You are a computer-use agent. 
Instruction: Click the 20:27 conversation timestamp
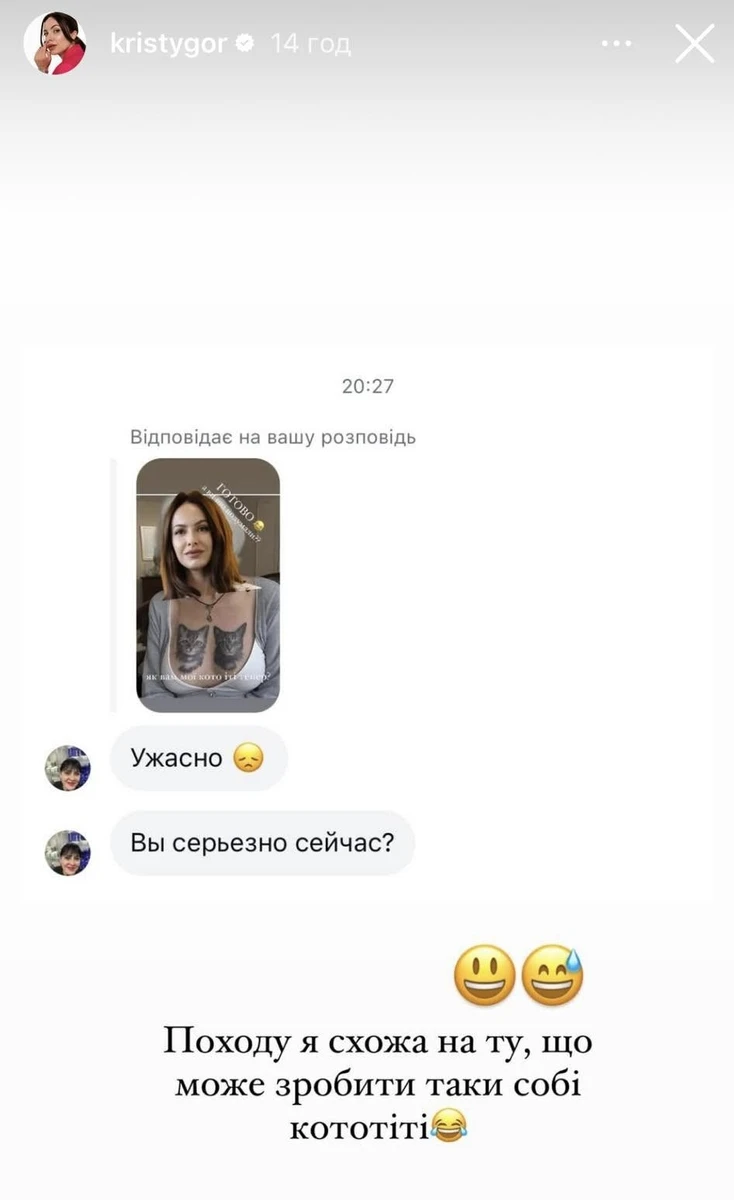click(x=367, y=386)
